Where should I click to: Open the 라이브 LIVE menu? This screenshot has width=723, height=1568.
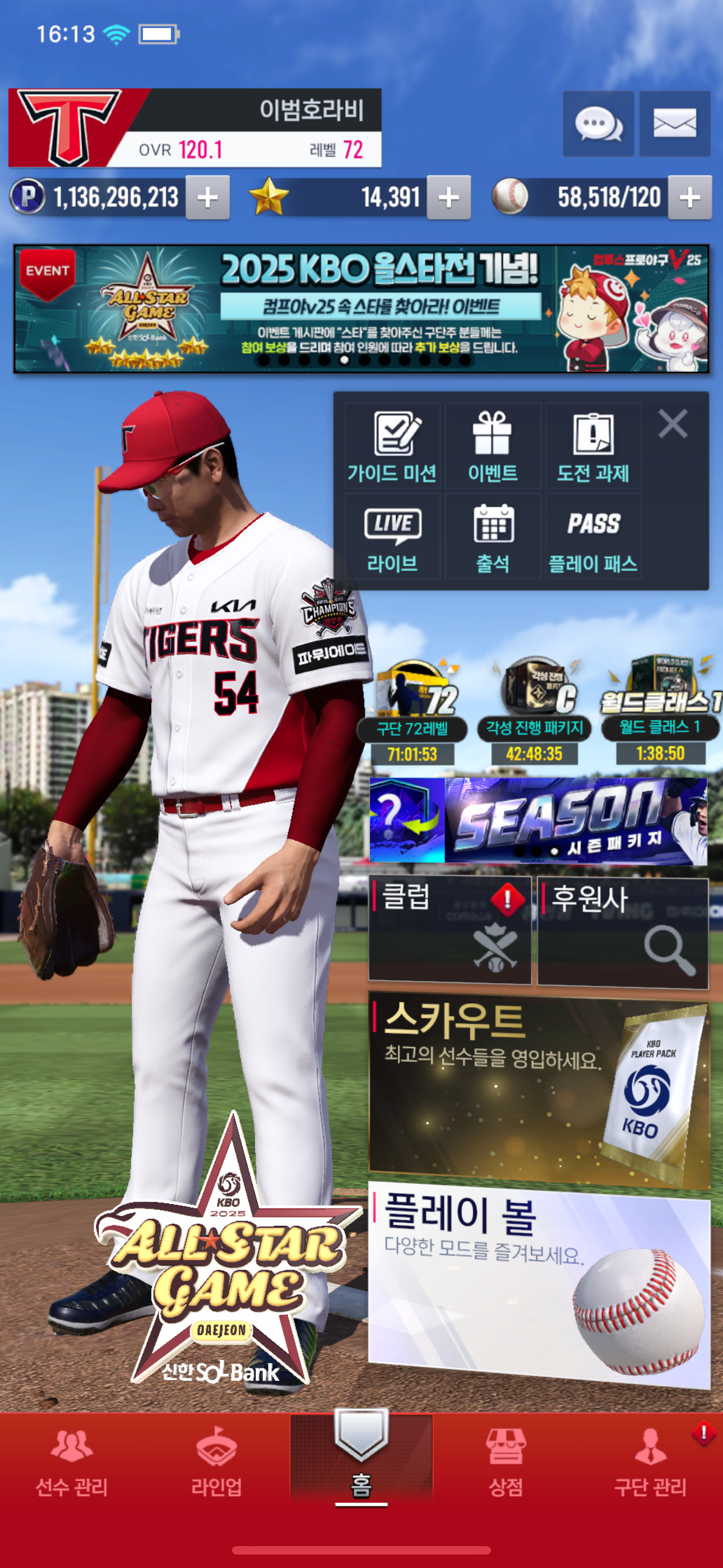pos(392,536)
